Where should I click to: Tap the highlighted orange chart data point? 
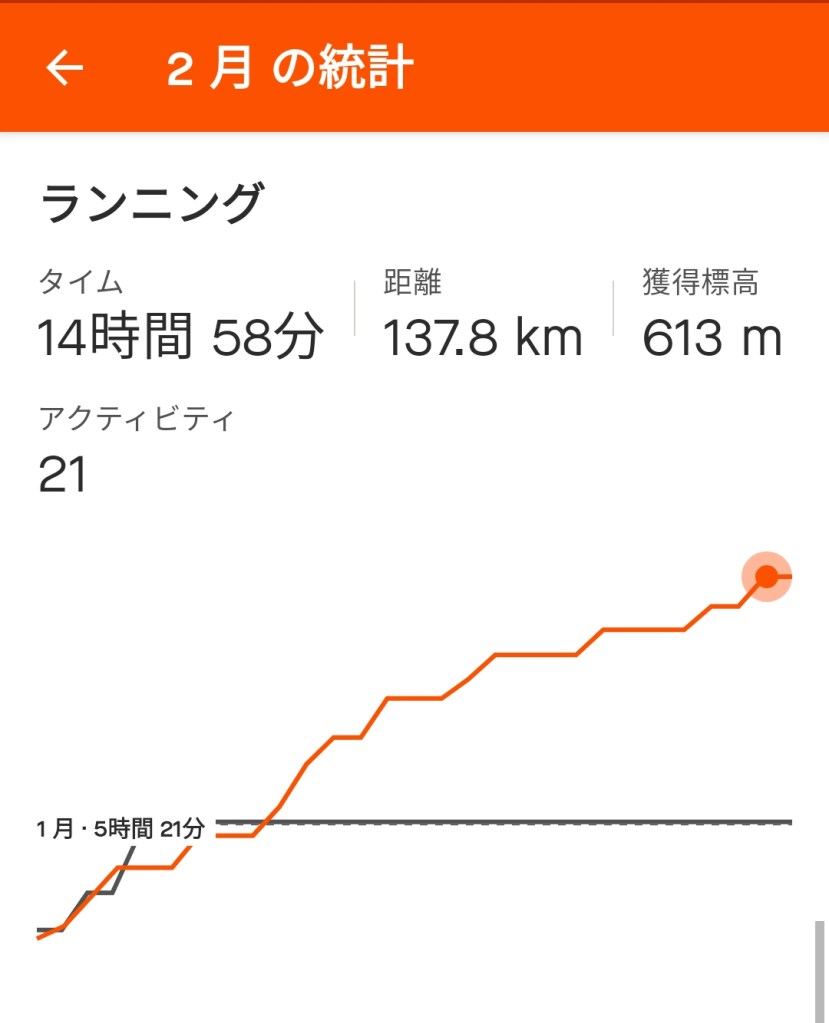[766, 576]
